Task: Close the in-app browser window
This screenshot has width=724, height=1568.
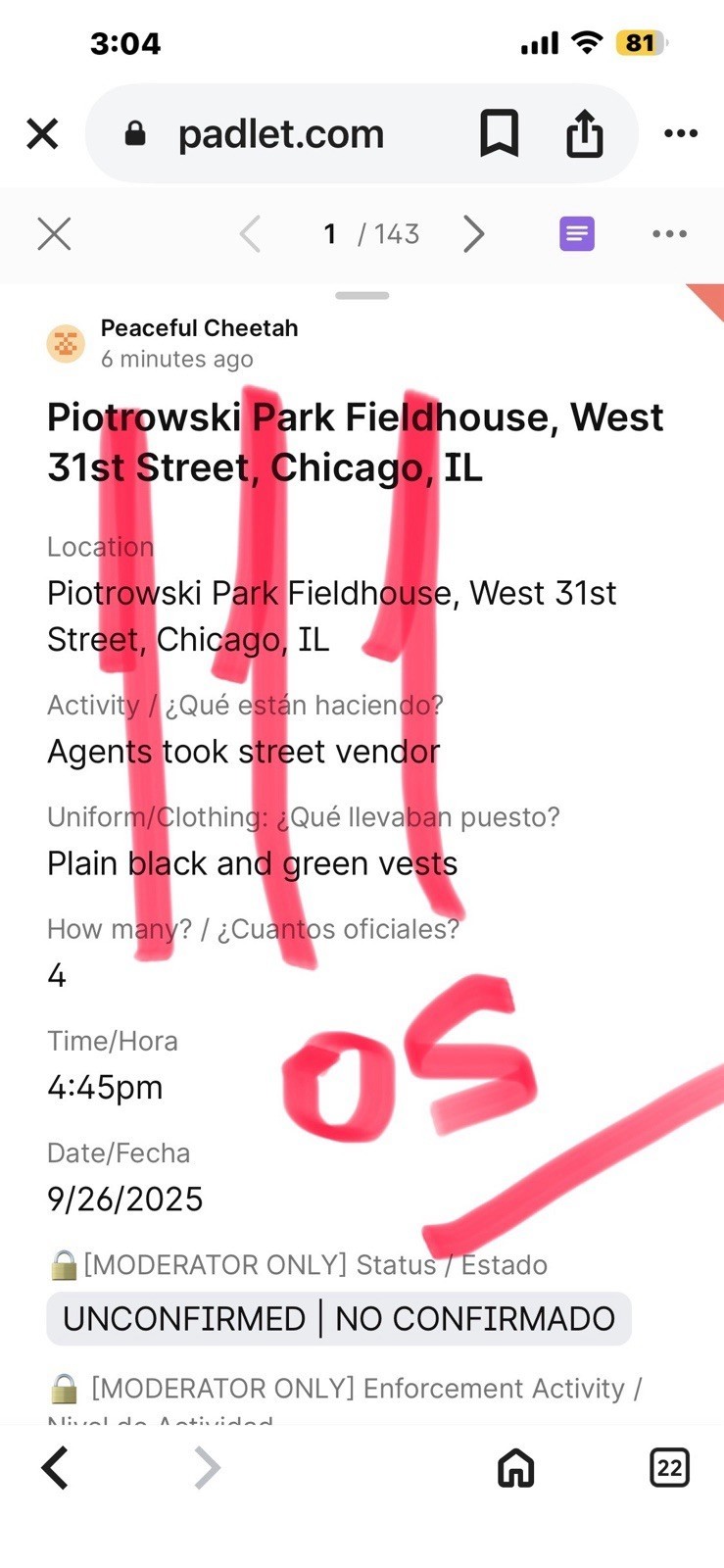Action: pos(42,134)
